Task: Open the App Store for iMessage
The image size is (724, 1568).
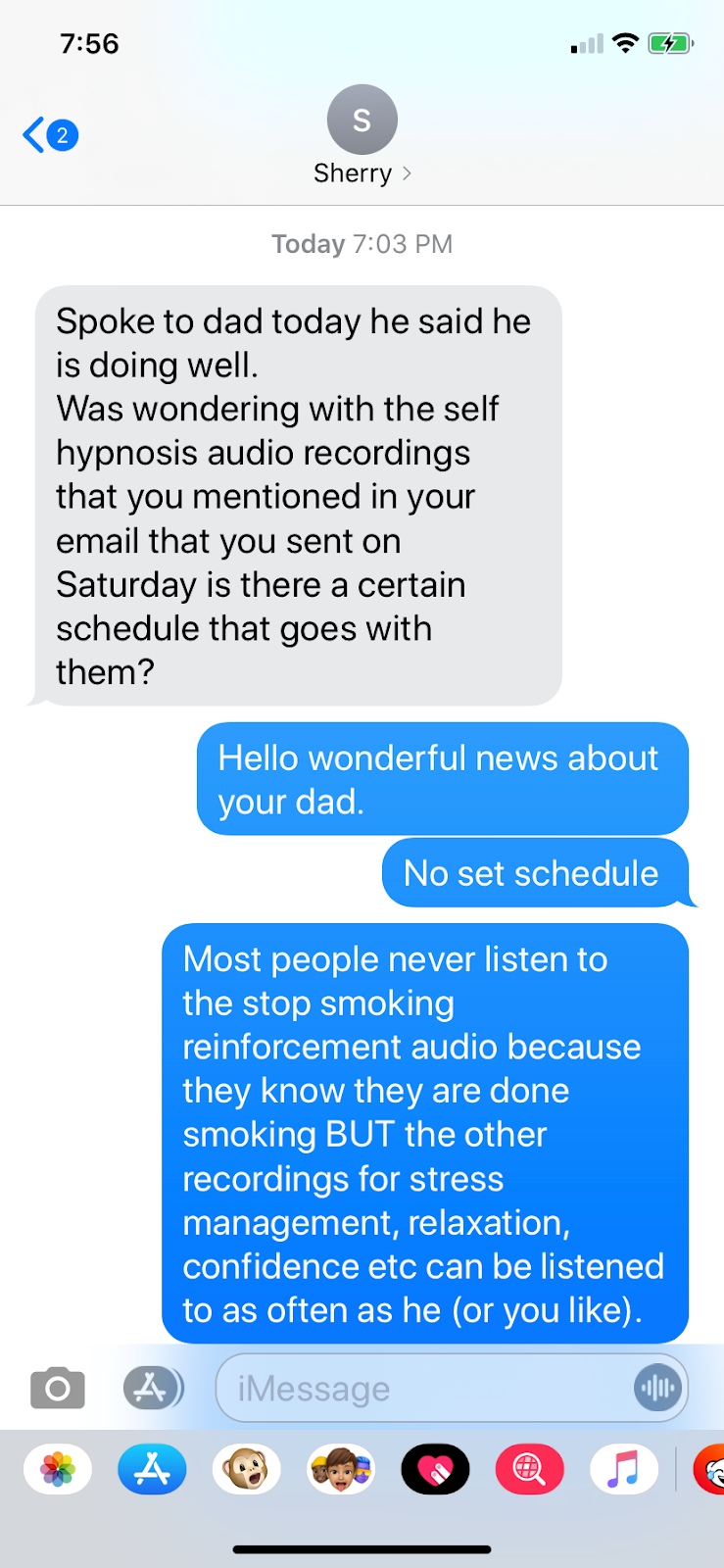Action: 152,1469
